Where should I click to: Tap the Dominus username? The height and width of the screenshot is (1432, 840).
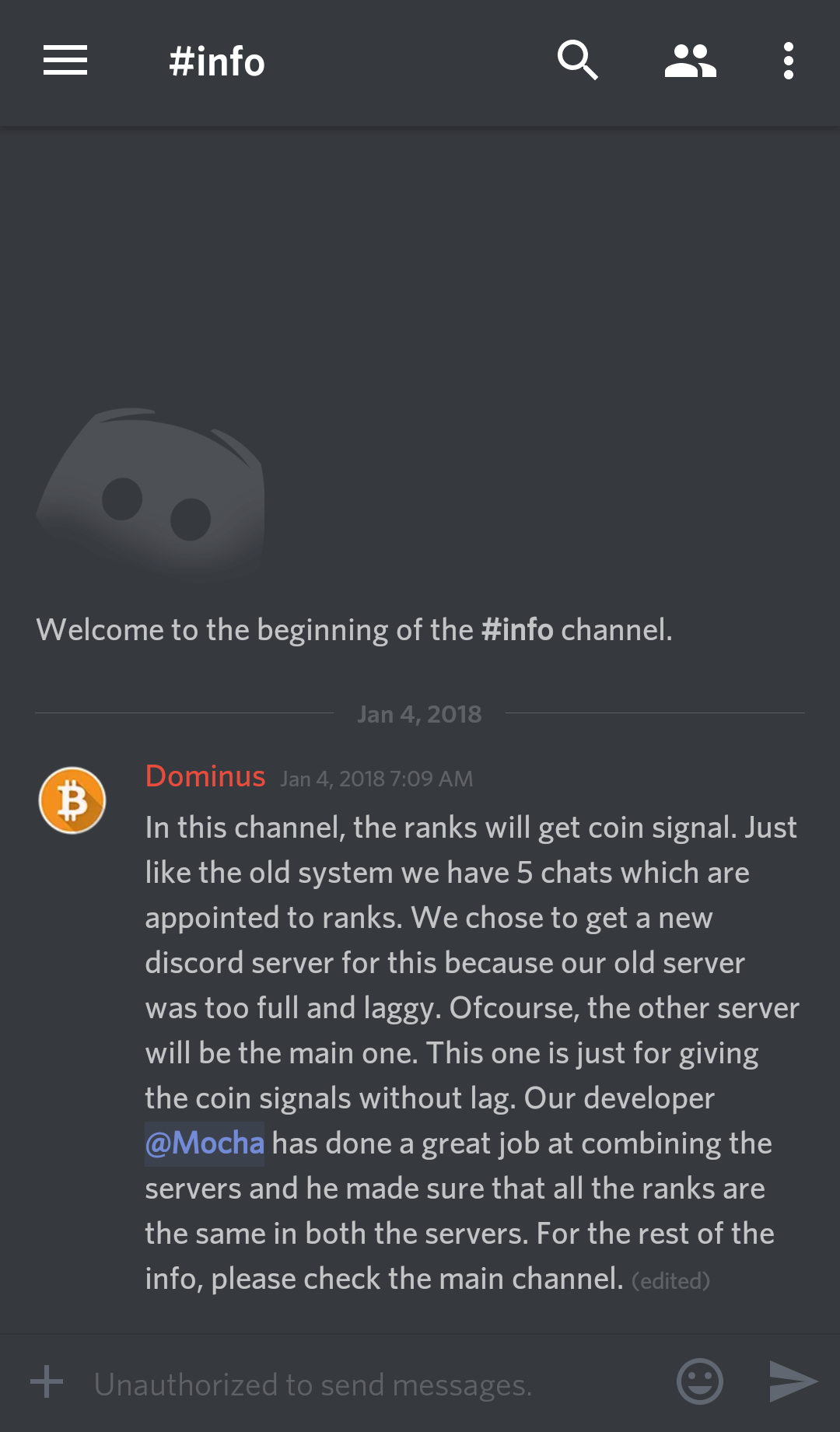pyautogui.click(x=205, y=776)
